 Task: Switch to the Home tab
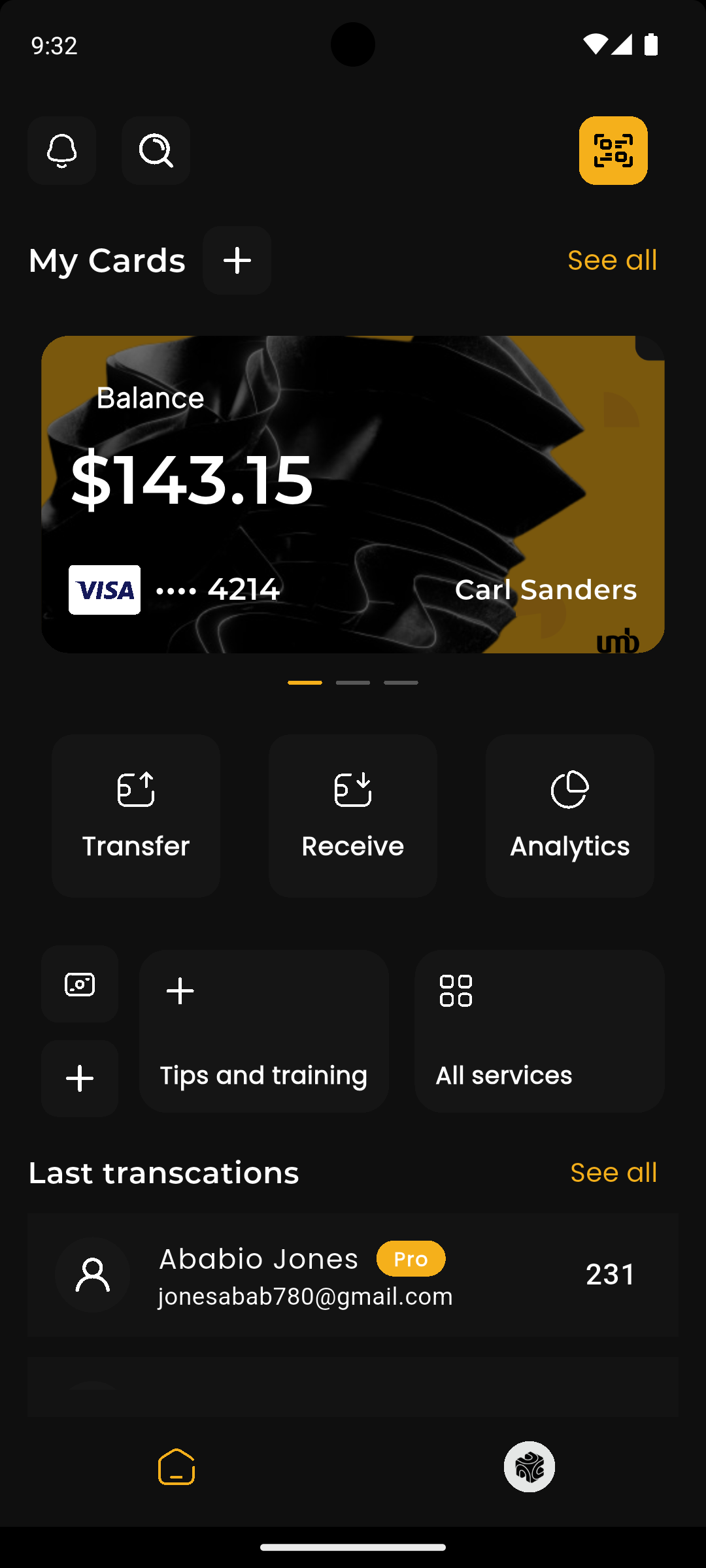176,1467
